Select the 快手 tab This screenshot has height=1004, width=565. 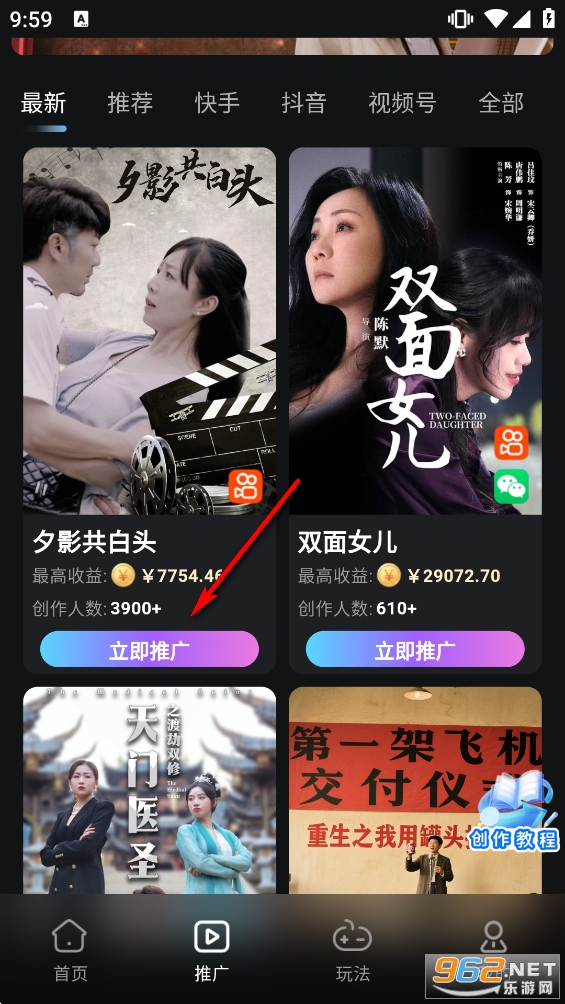(217, 103)
